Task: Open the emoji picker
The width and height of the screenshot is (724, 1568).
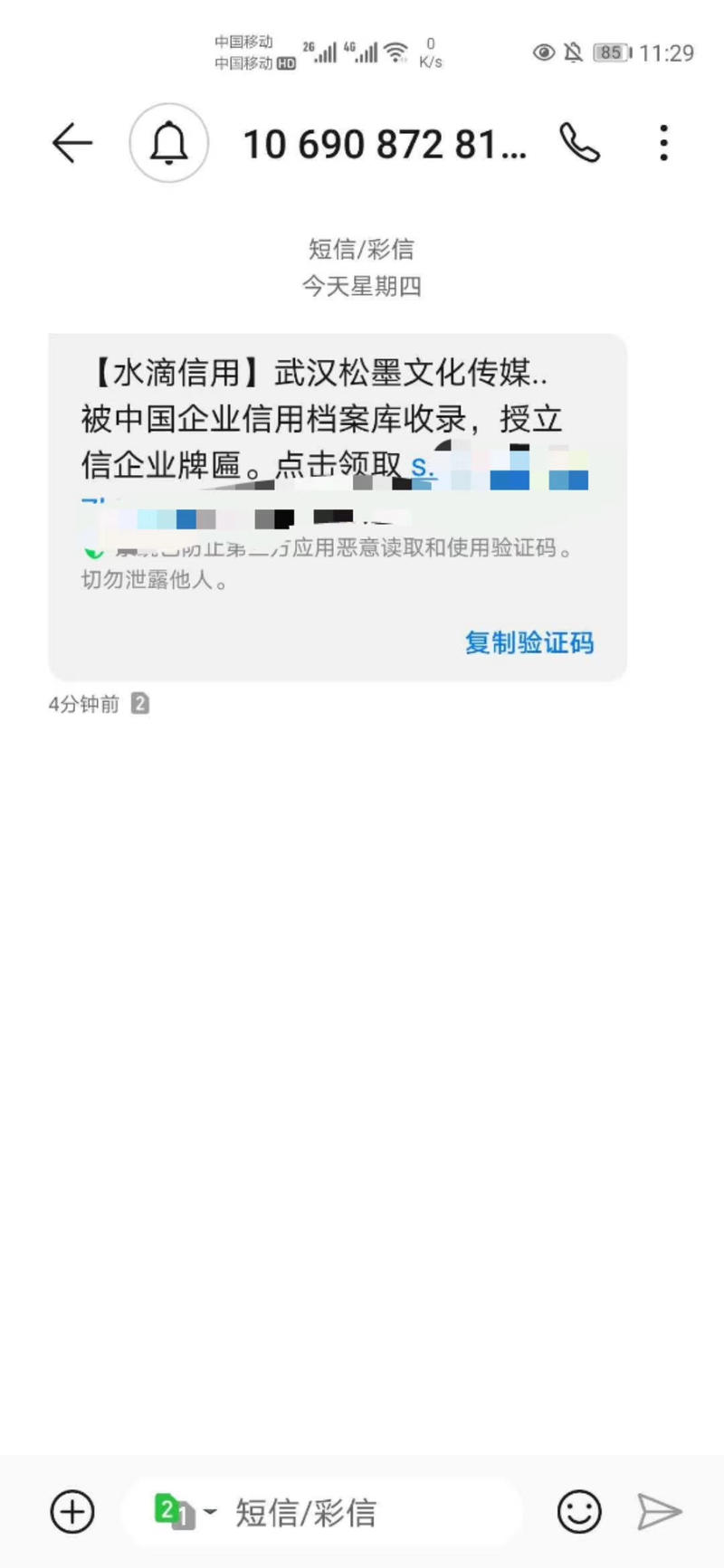Action: (577, 1510)
